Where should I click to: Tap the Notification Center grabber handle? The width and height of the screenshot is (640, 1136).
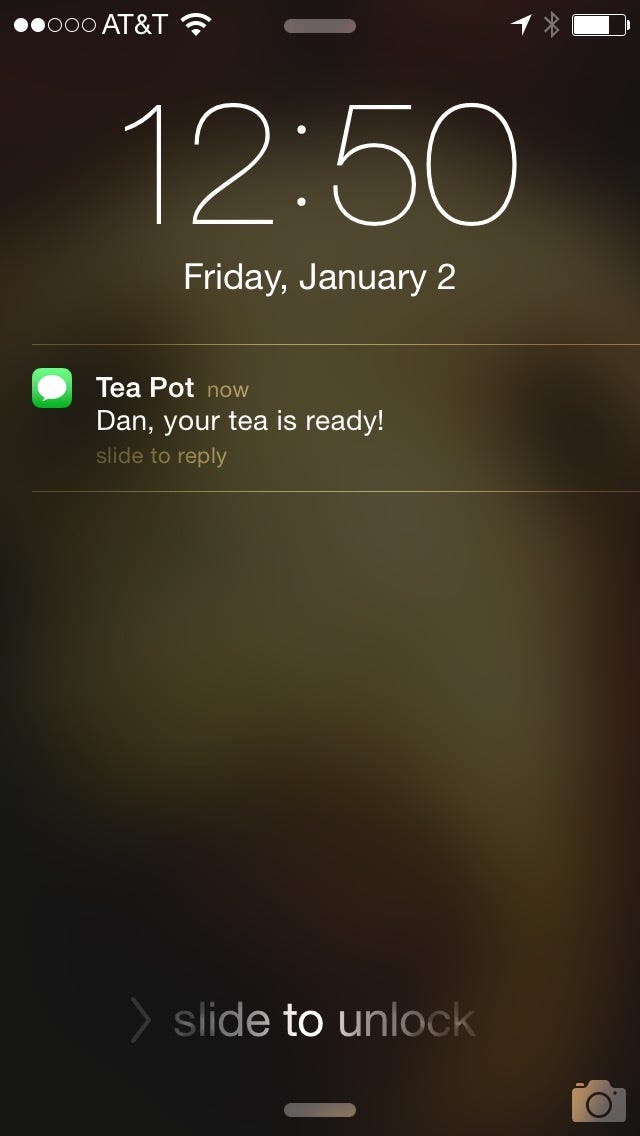(320, 26)
